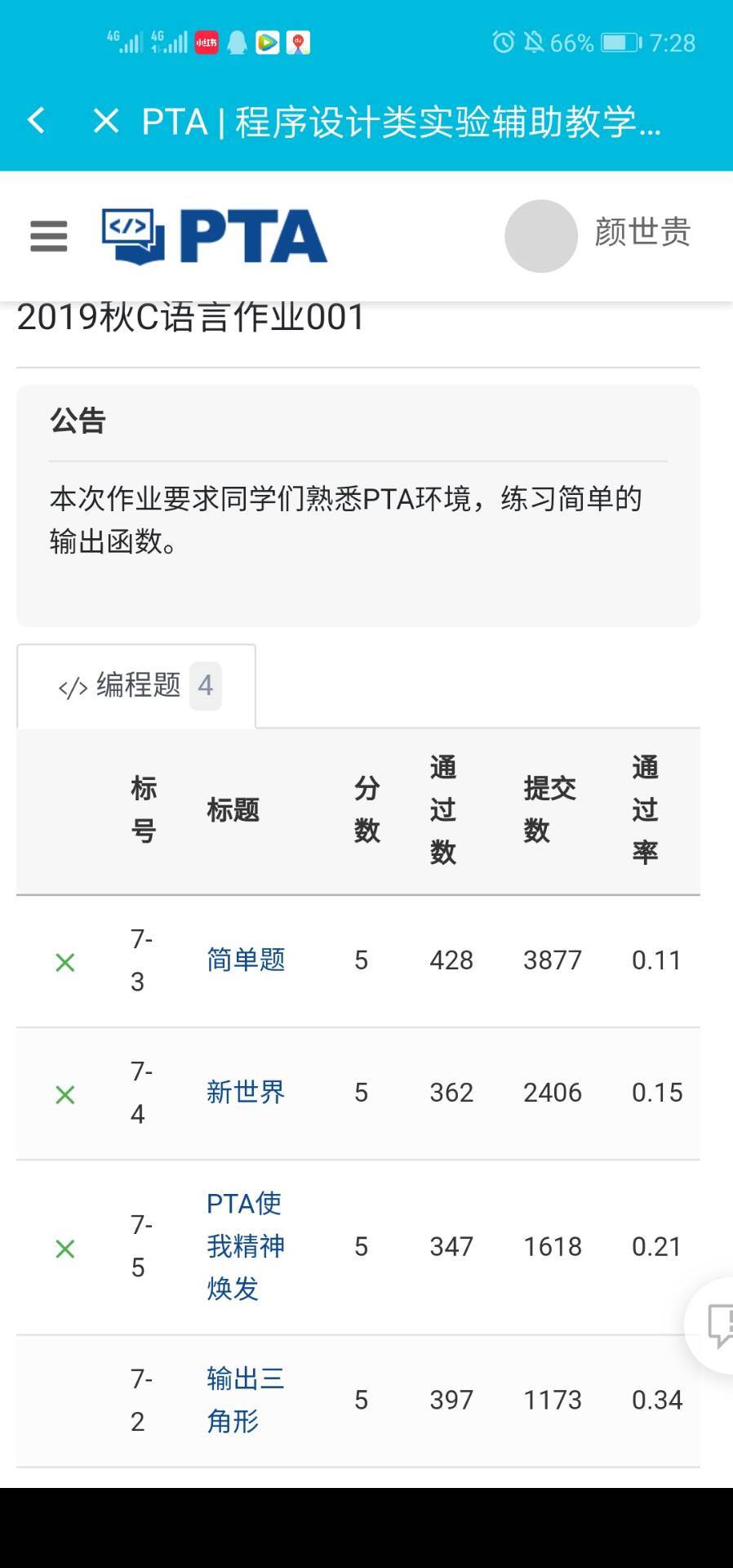Open problem 新世界
The image size is (733, 1568).
click(x=245, y=1092)
